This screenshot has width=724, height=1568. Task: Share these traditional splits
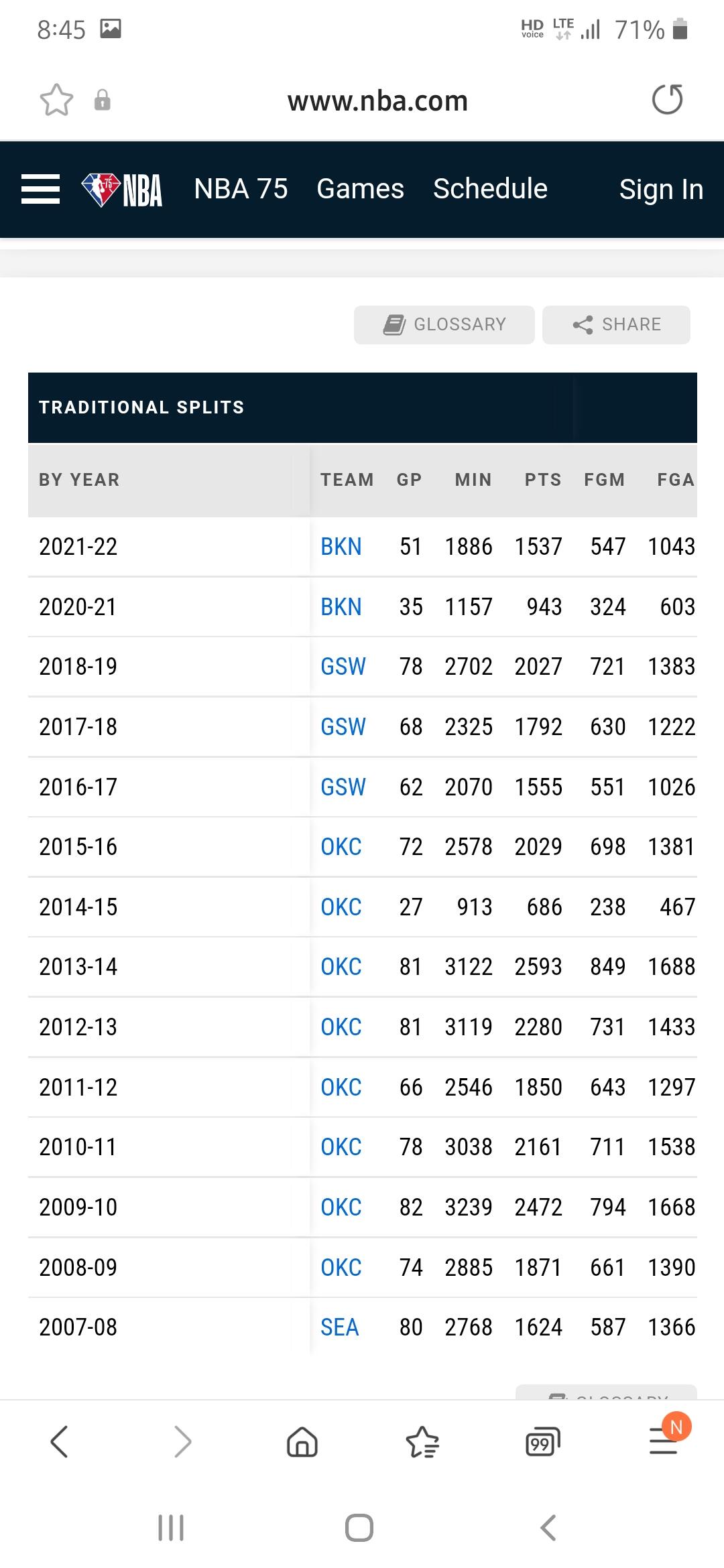[616, 325]
